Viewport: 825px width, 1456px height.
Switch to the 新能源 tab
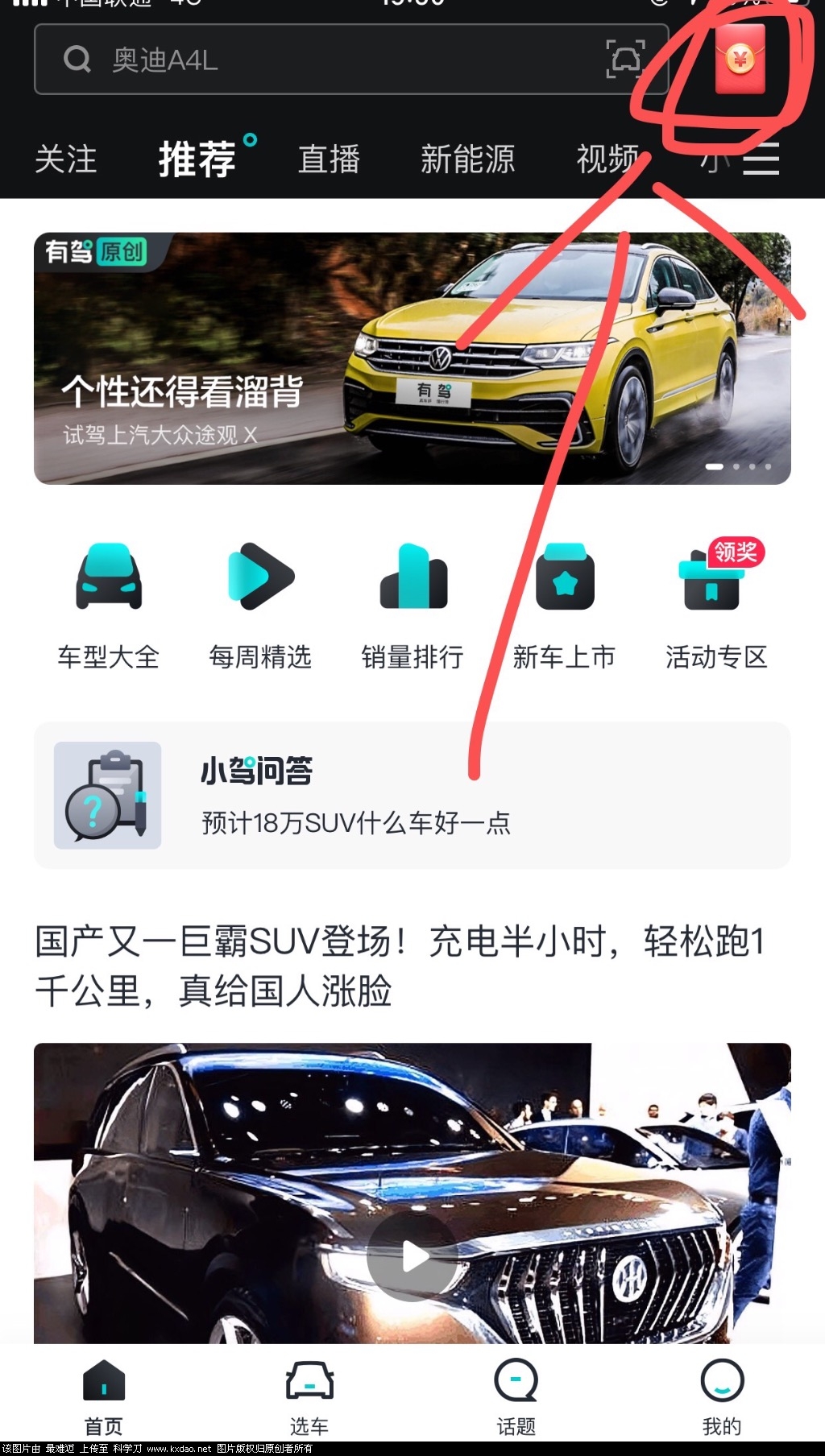coord(467,159)
